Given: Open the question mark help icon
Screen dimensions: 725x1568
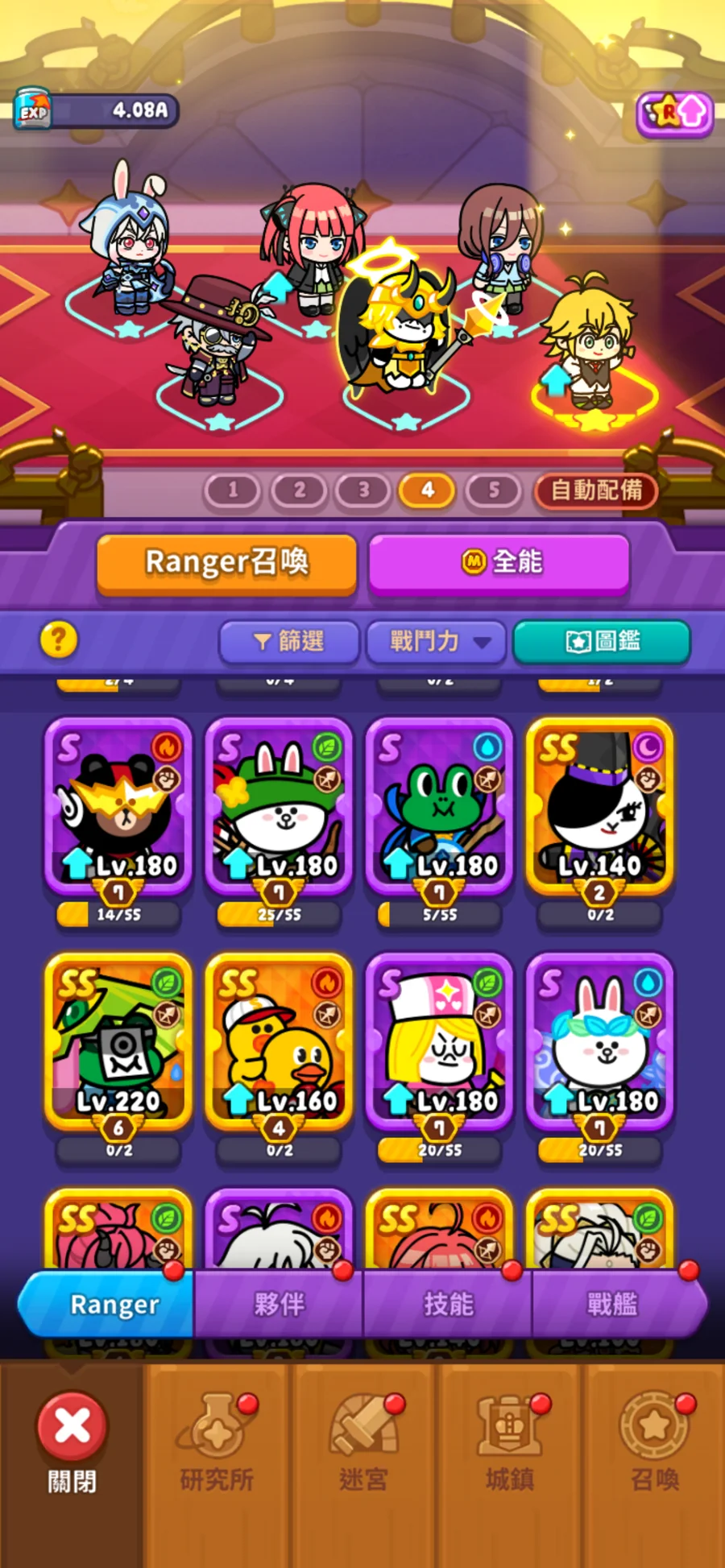Looking at the screenshot, I should (x=59, y=639).
